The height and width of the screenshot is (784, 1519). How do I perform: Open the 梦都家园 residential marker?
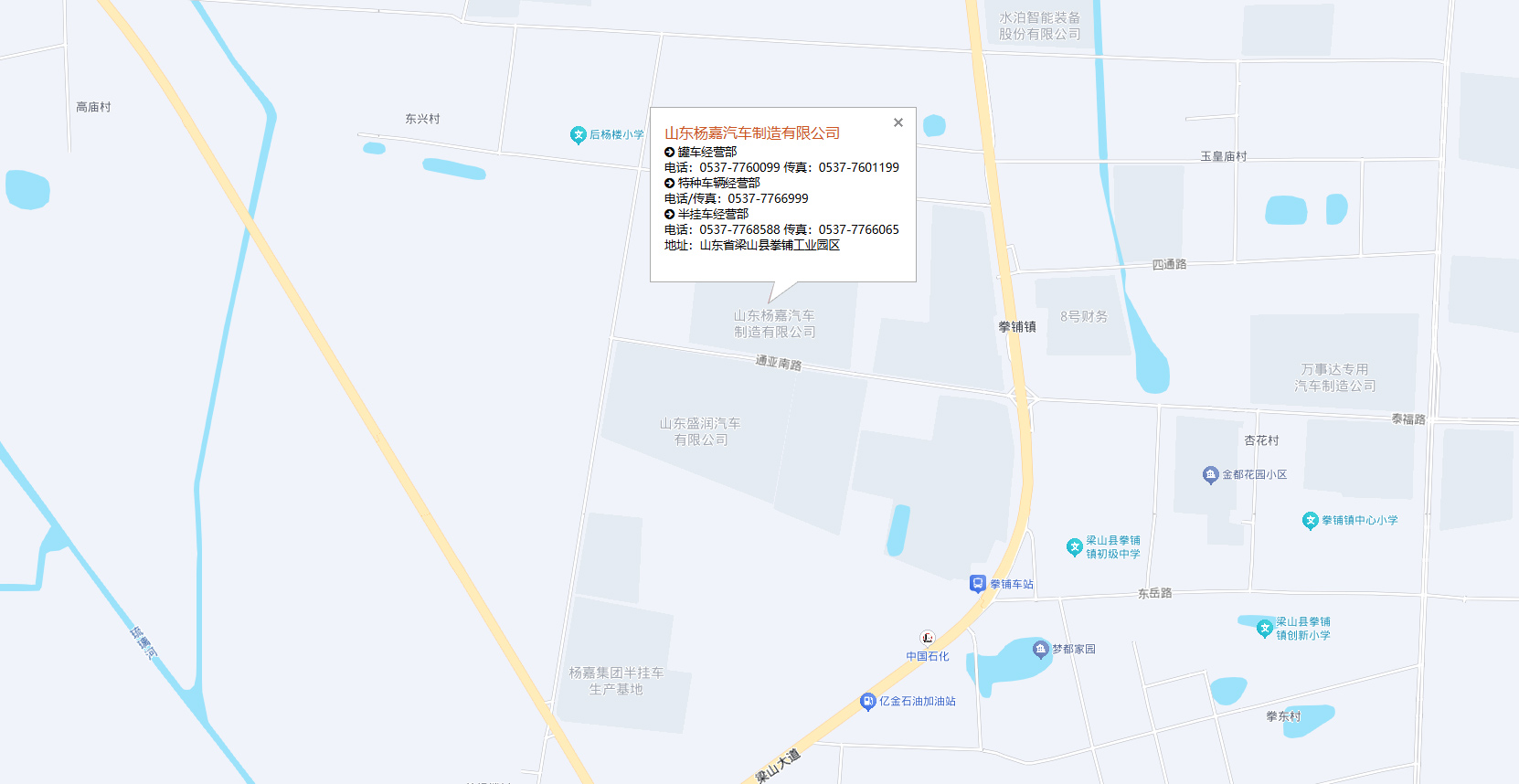pyautogui.click(x=1040, y=649)
